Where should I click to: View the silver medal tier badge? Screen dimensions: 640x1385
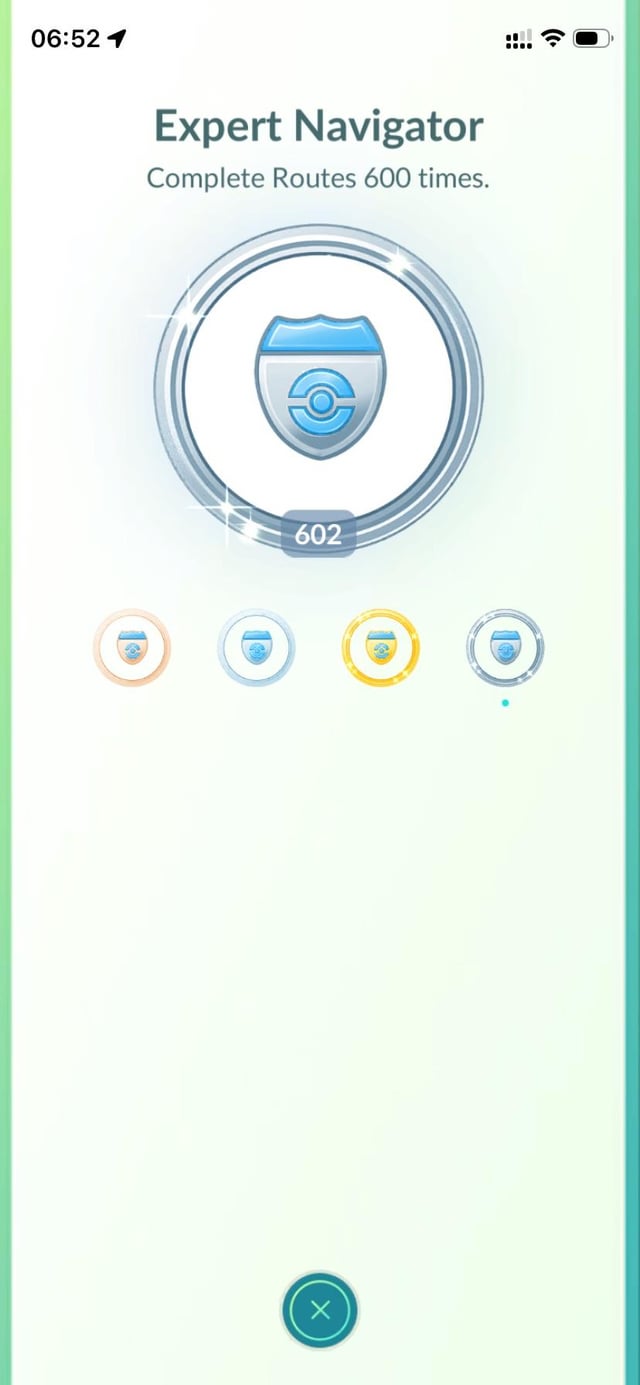tap(256, 648)
